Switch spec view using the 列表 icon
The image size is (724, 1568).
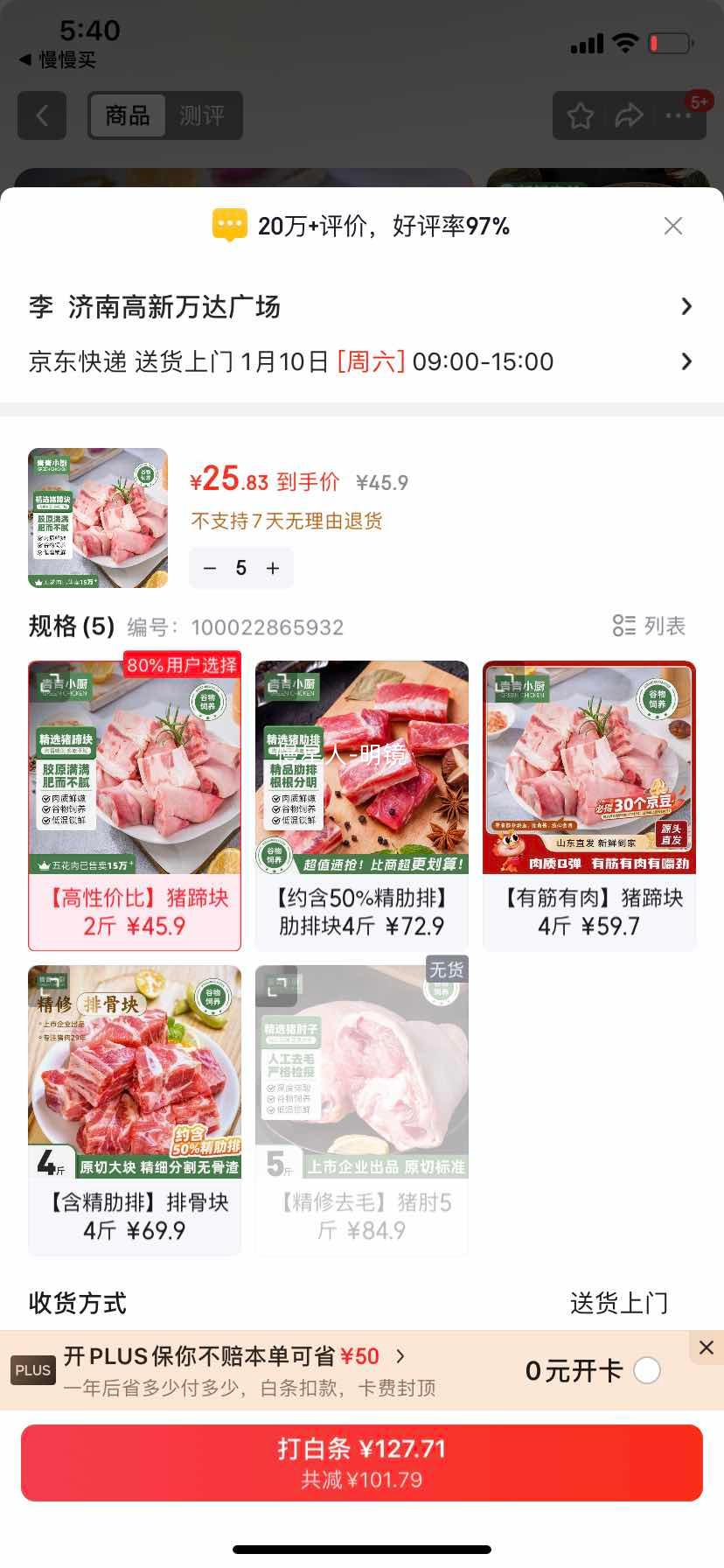point(647,626)
